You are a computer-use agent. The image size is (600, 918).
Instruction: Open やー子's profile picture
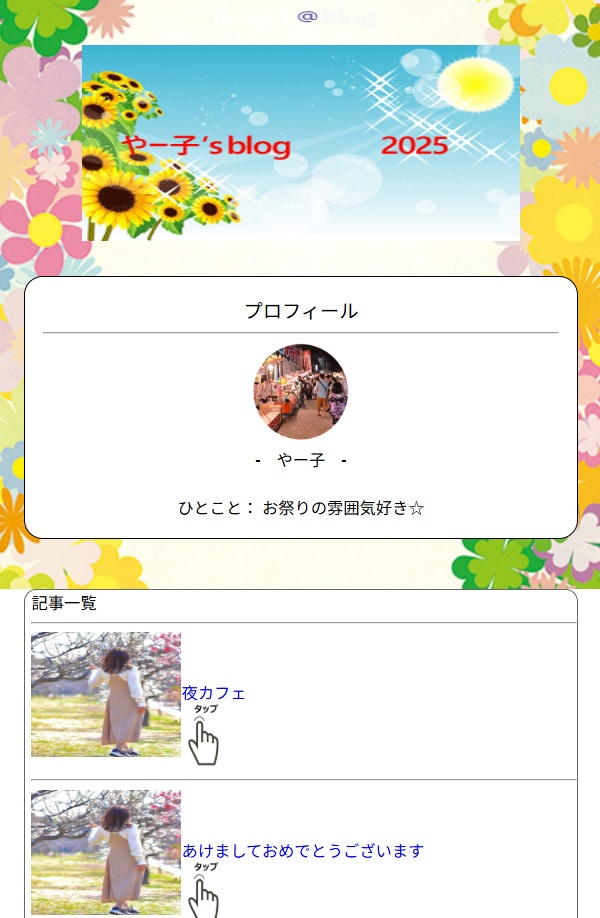[300, 392]
